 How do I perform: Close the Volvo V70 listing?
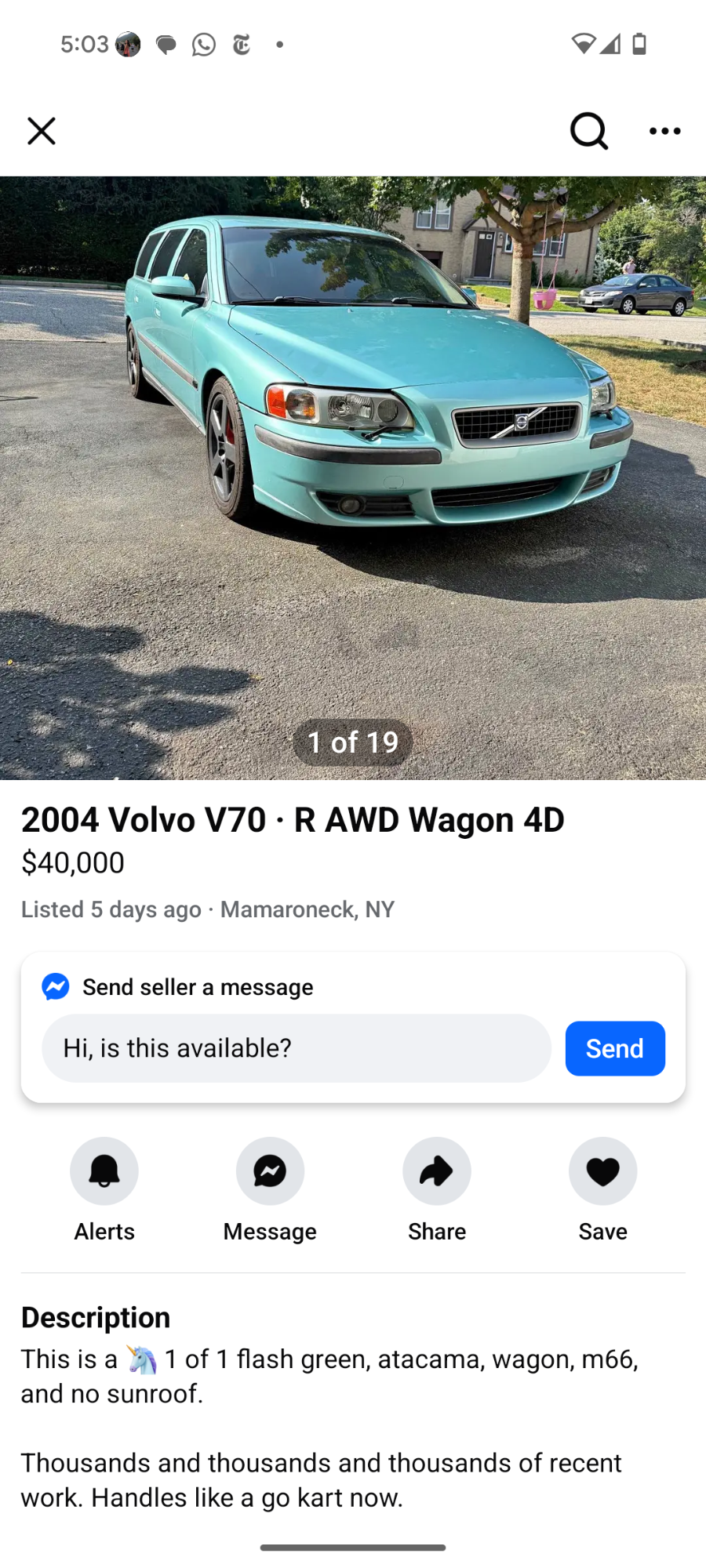42,131
